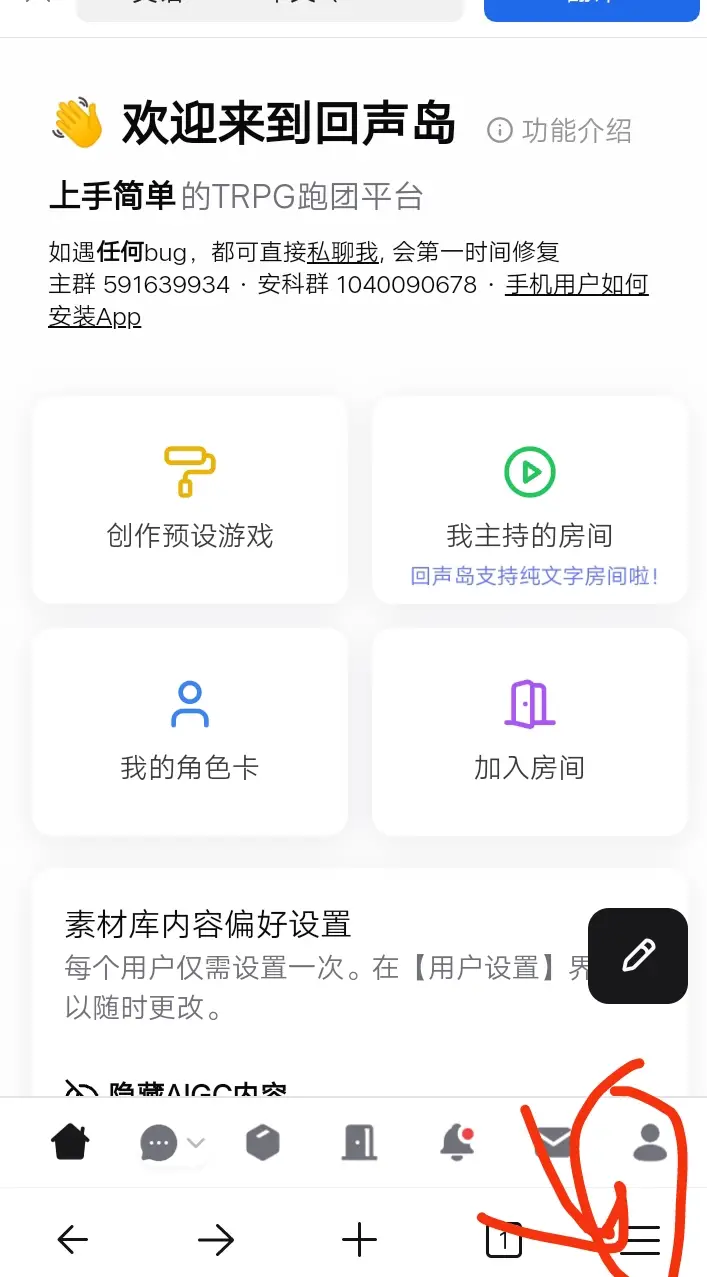Viewport: 707px width, 1277px height.
Task: Go back with browser back arrow
Action: click(72, 1240)
